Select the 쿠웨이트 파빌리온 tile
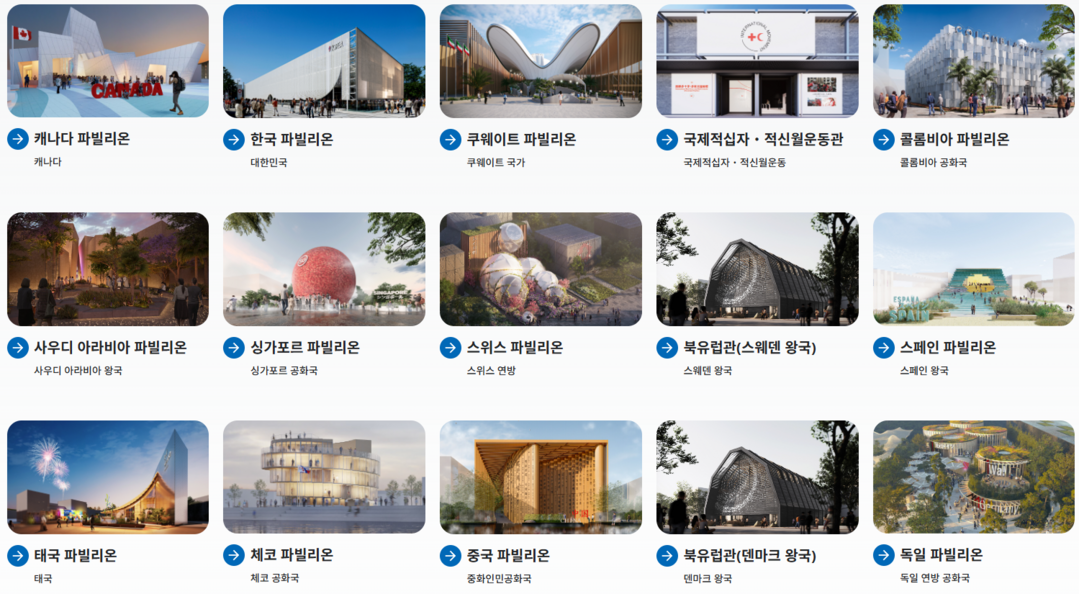The width and height of the screenshot is (1079, 594). [x=541, y=62]
